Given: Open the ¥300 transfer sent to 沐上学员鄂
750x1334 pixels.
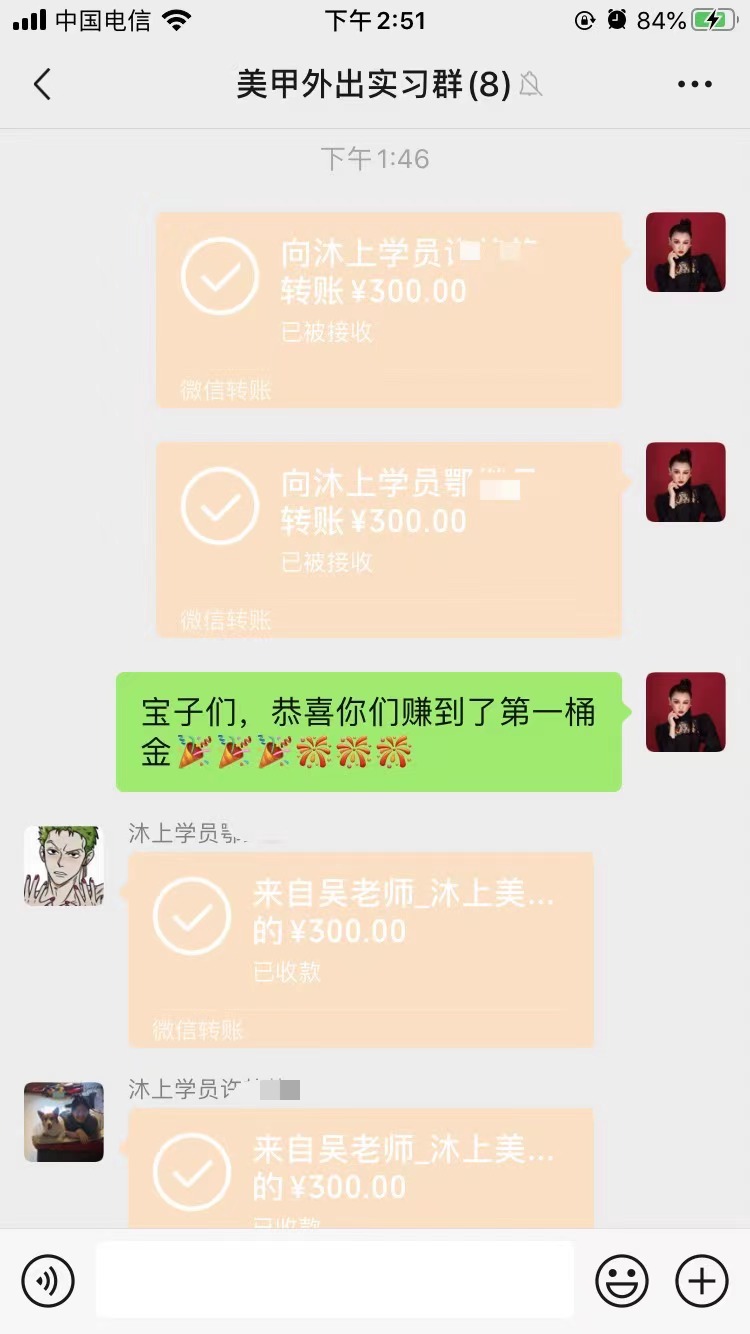Looking at the screenshot, I should coord(388,538).
